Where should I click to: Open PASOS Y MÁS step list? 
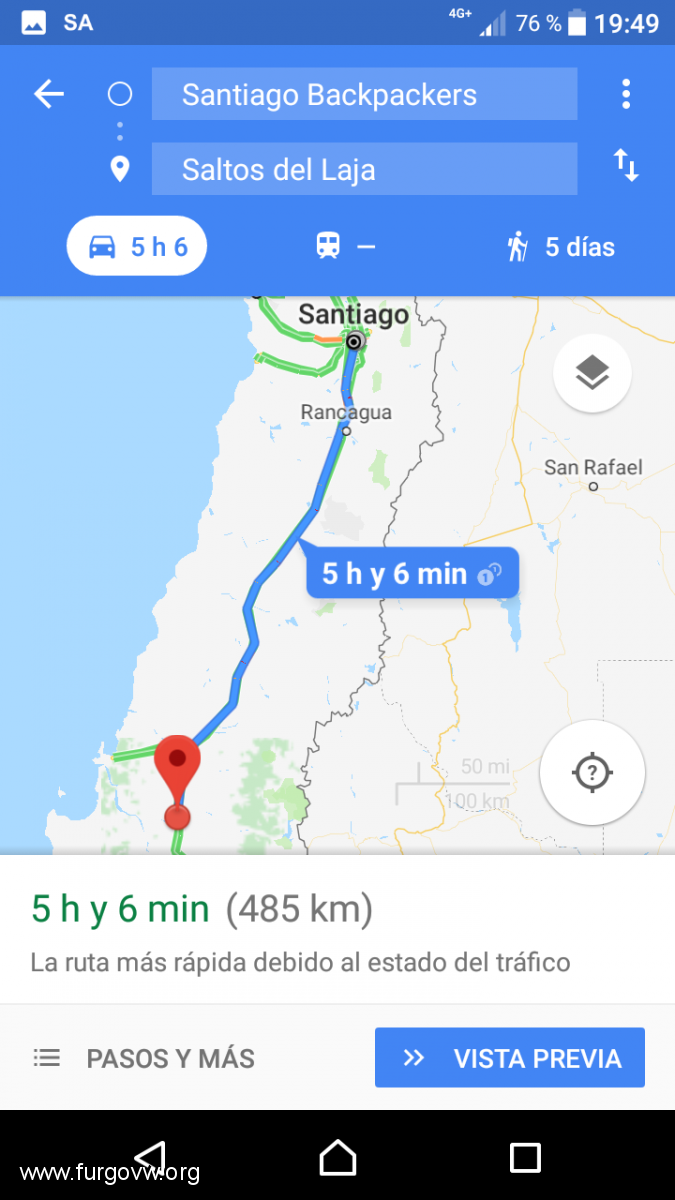click(x=145, y=1058)
